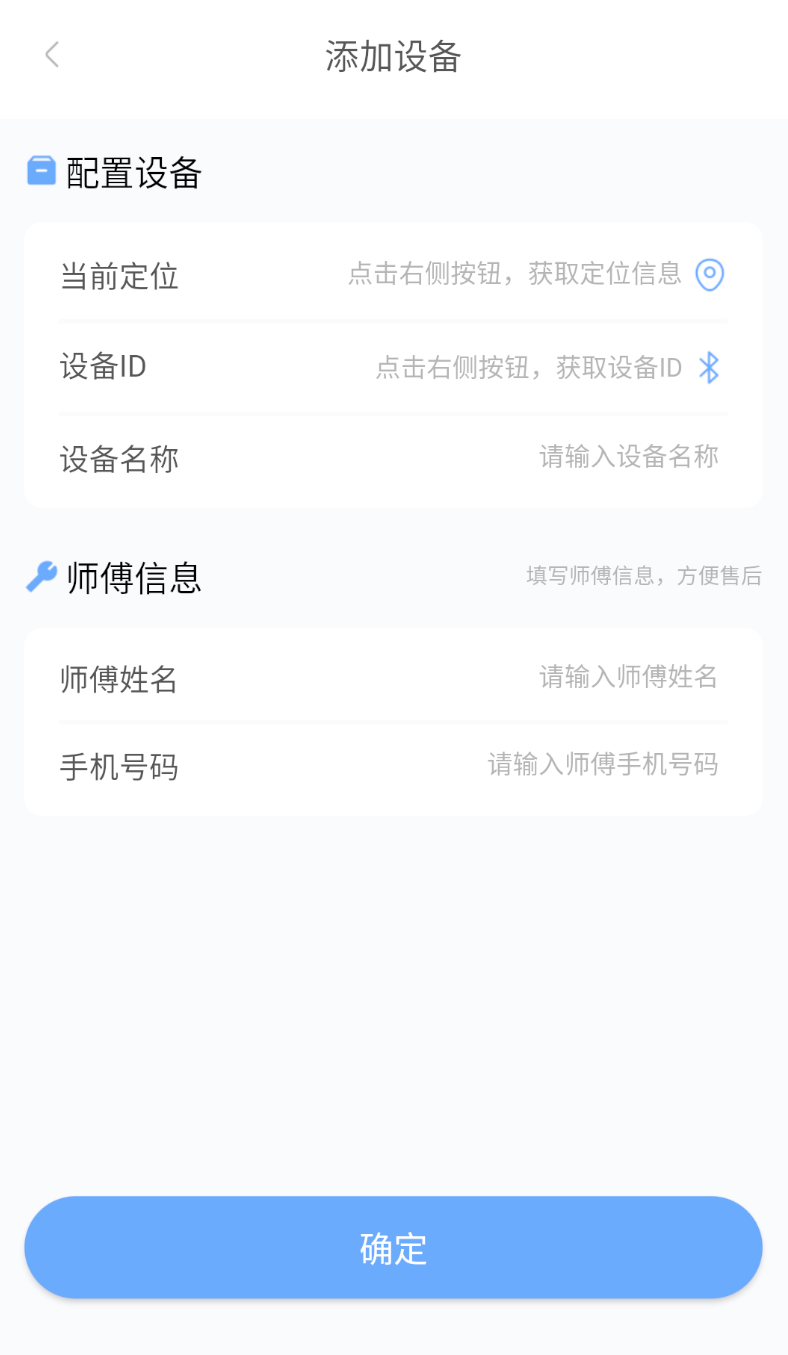This screenshot has height=1355, width=788.
Task: Tap the Bluetooth icon to fetch the device ID
Action: coord(711,367)
